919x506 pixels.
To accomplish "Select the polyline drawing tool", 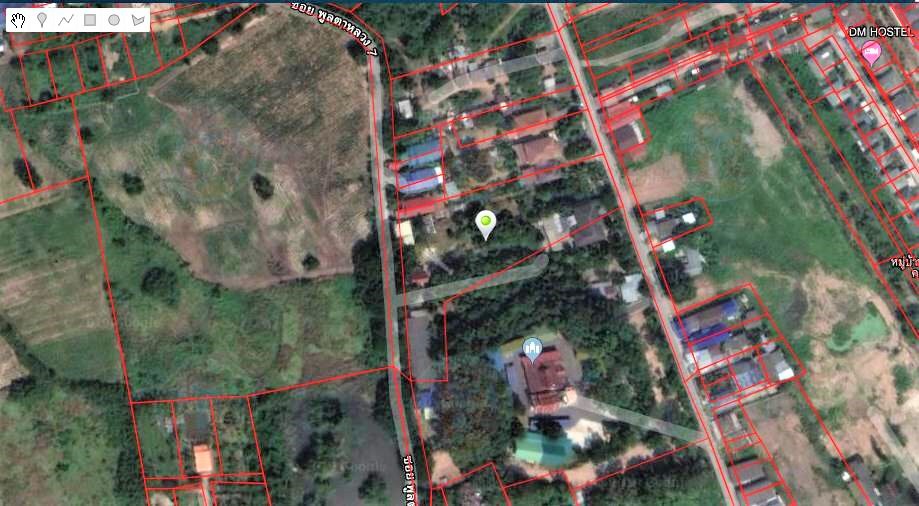I will tap(66, 19).
